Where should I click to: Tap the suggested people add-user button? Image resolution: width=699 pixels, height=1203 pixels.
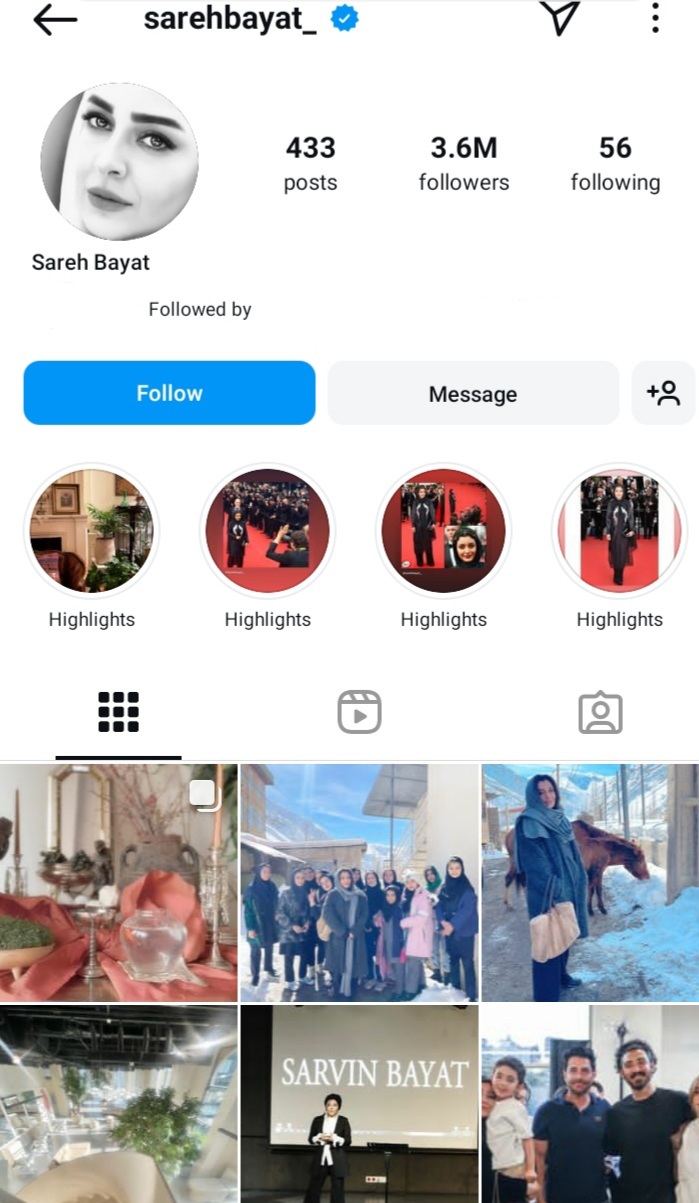pos(663,393)
